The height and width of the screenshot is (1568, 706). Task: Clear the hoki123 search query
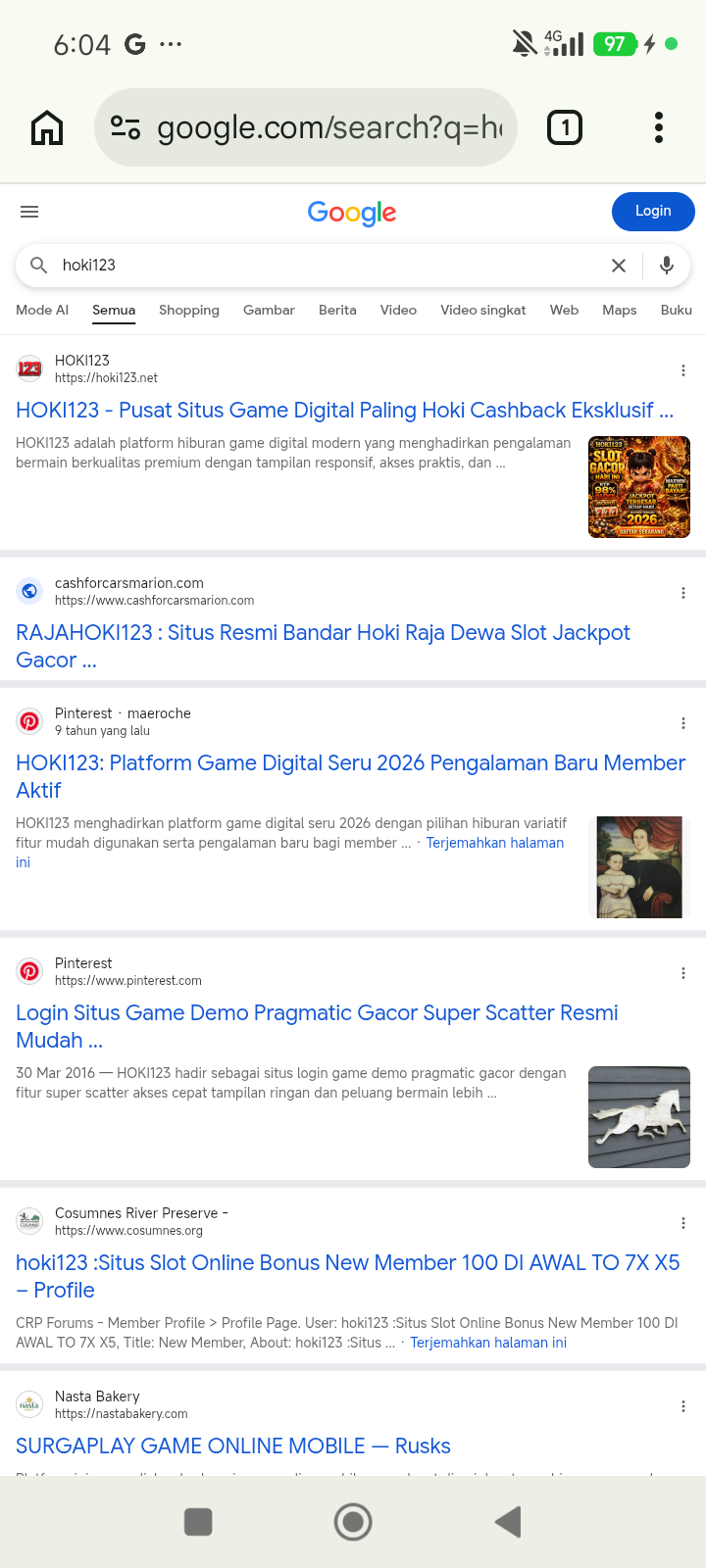tap(619, 266)
